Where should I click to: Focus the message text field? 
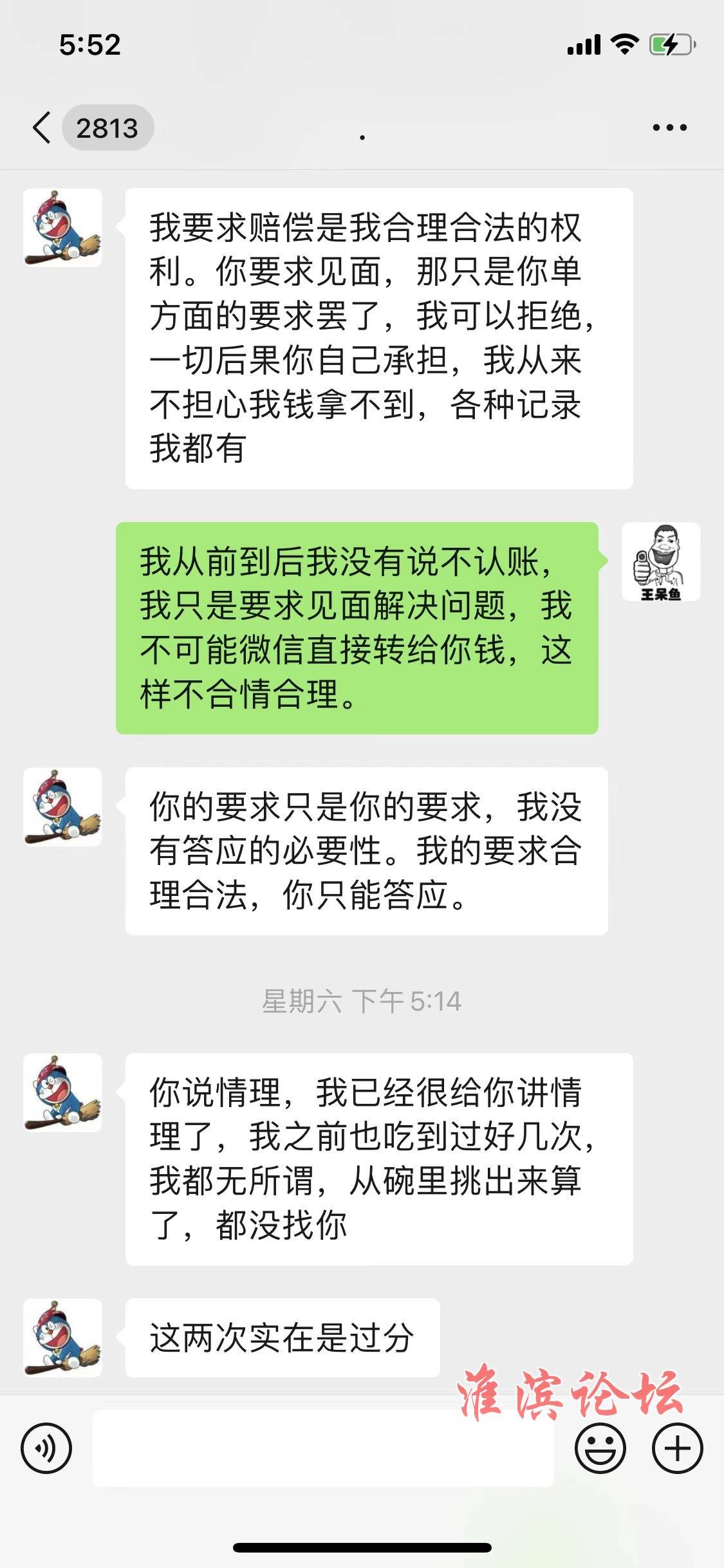pyautogui.click(x=322, y=1448)
